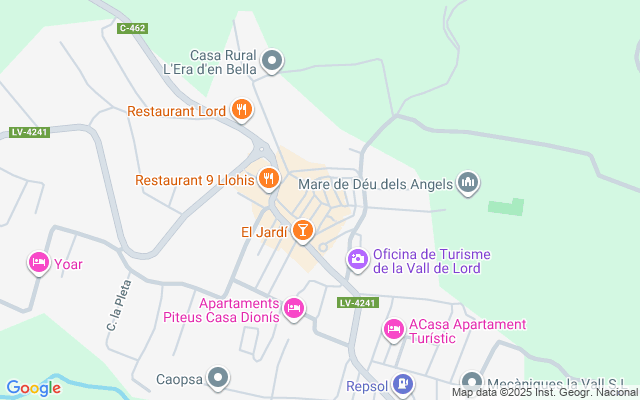Select the Yoar lodging marker

pyautogui.click(x=39, y=263)
